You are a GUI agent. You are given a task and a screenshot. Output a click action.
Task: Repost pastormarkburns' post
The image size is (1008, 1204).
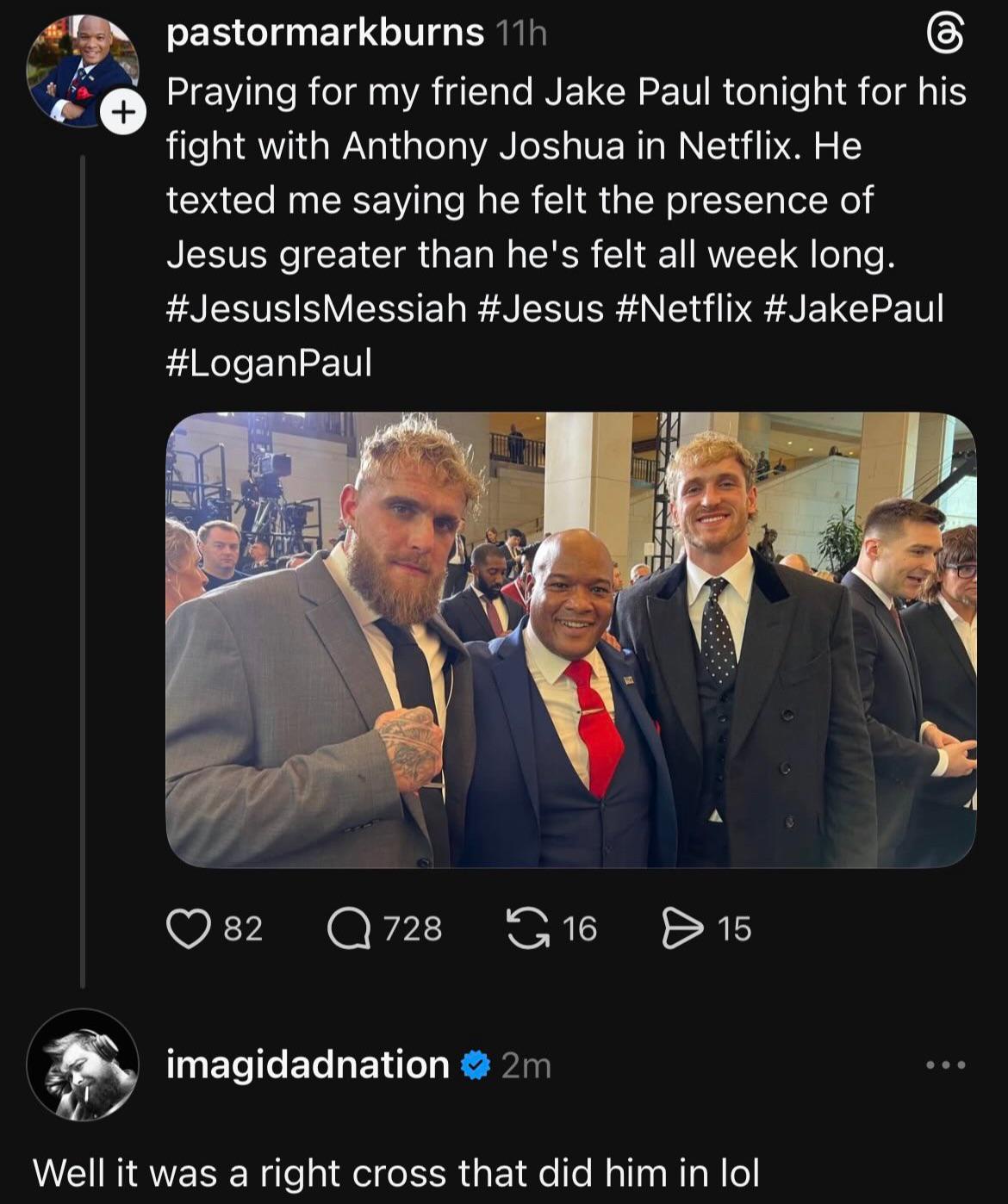(x=528, y=929)
